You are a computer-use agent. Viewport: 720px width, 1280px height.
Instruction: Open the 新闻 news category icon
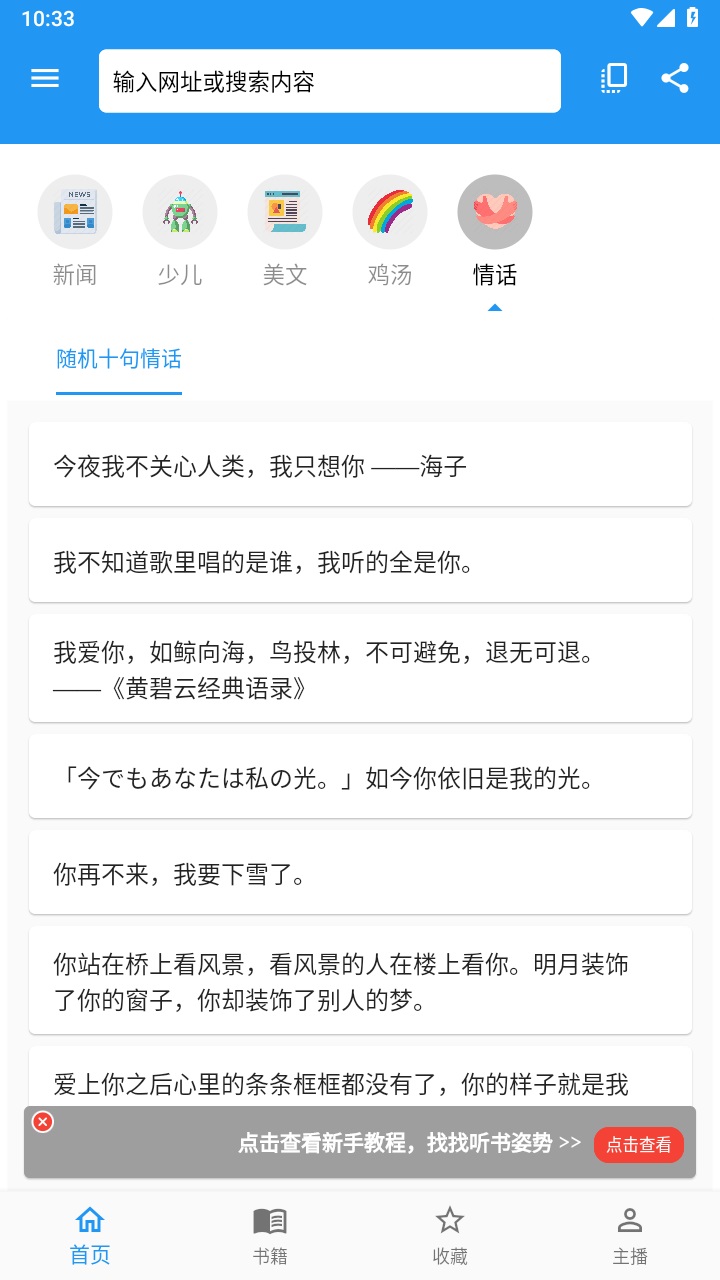(x=75, y=211)
